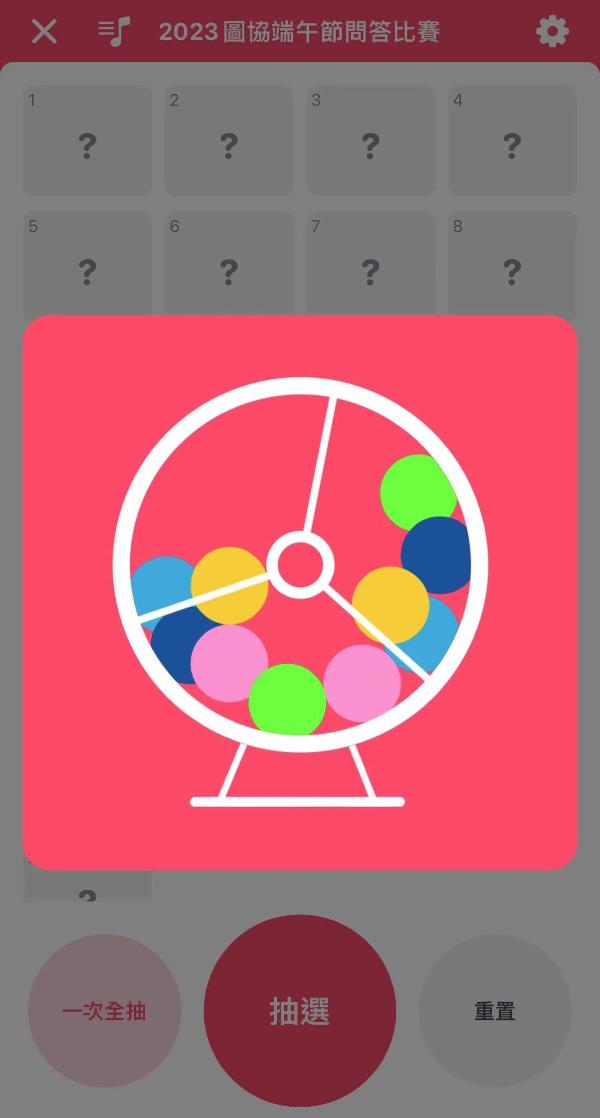Screen dimensions: 600x1118
Task: Tap the 抽選 draw button
Action: click(300, 1010)
